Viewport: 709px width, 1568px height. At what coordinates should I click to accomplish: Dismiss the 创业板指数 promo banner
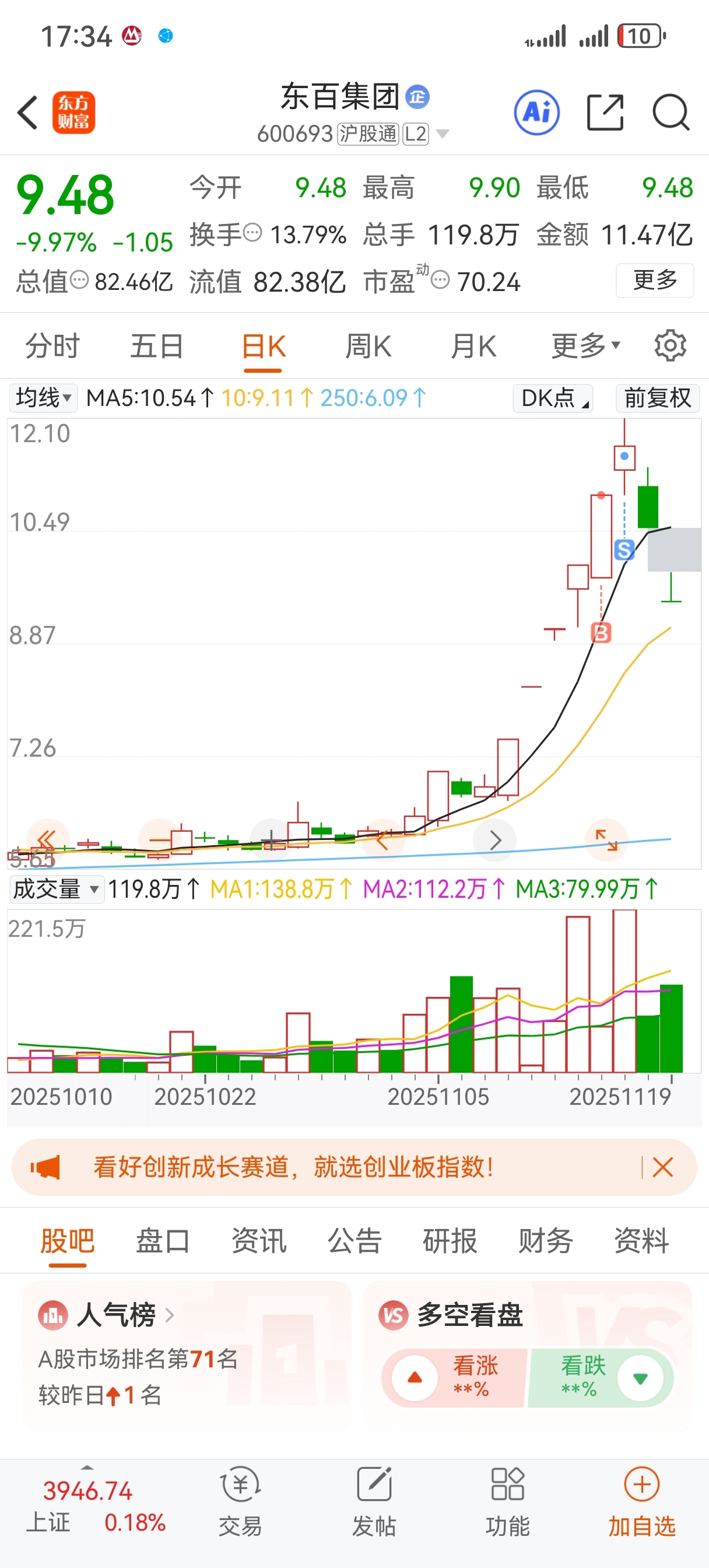662,1167
